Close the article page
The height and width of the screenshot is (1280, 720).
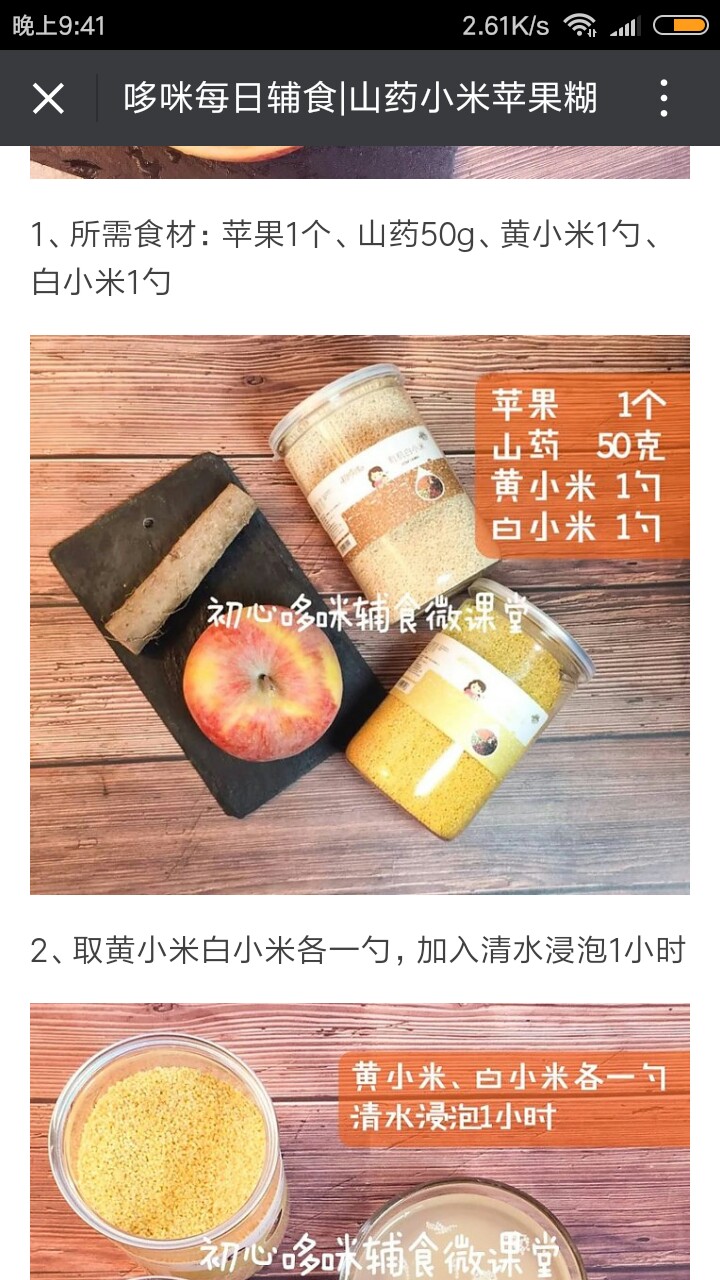coord(48,99)
